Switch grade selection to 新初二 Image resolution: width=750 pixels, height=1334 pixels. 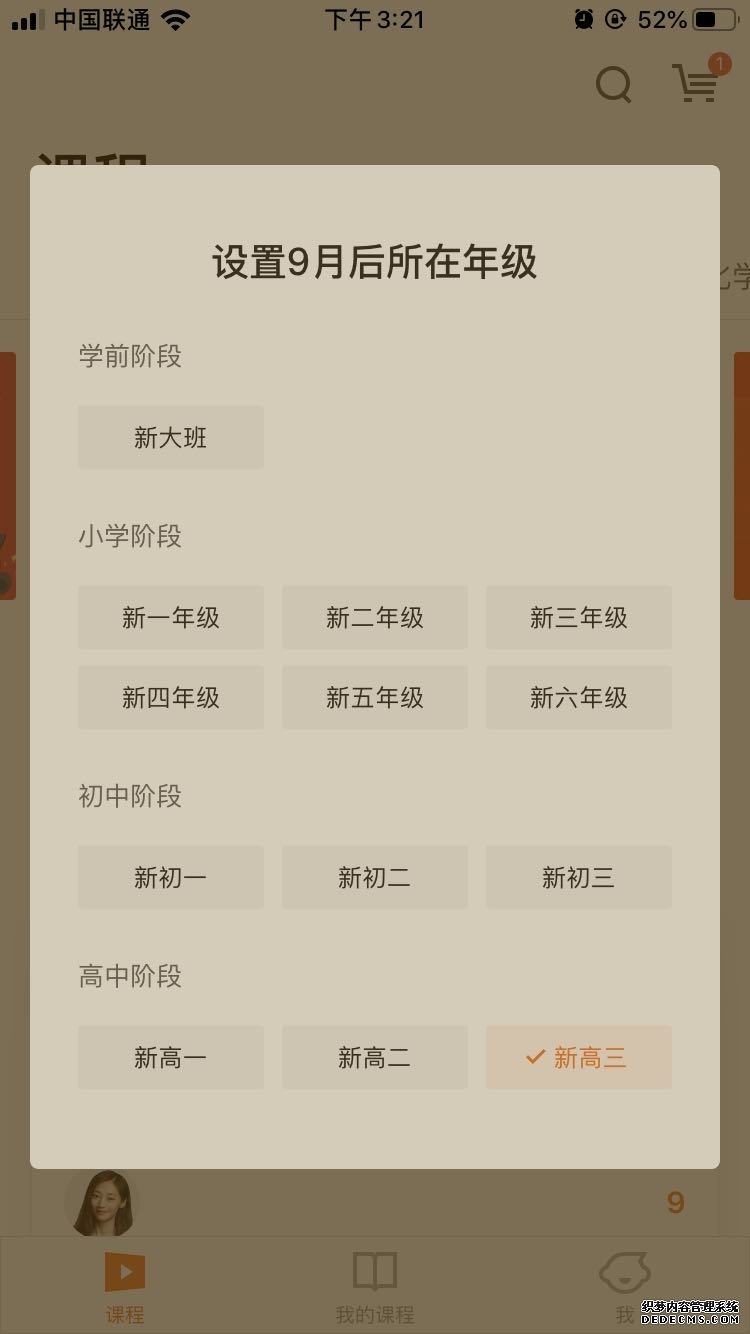click(x=374, y=877)
